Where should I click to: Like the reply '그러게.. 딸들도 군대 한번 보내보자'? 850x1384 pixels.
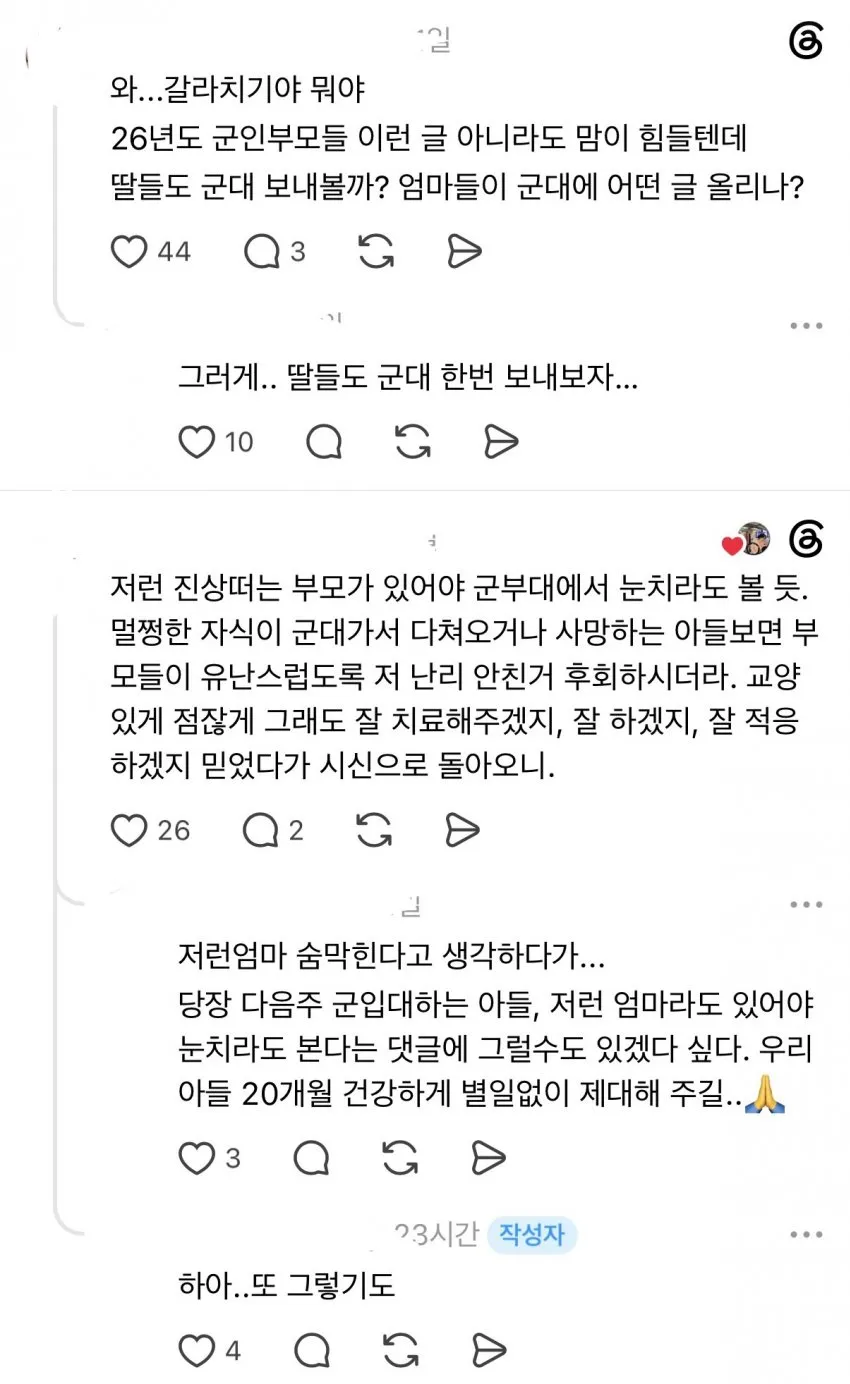(x=196, y=441)
